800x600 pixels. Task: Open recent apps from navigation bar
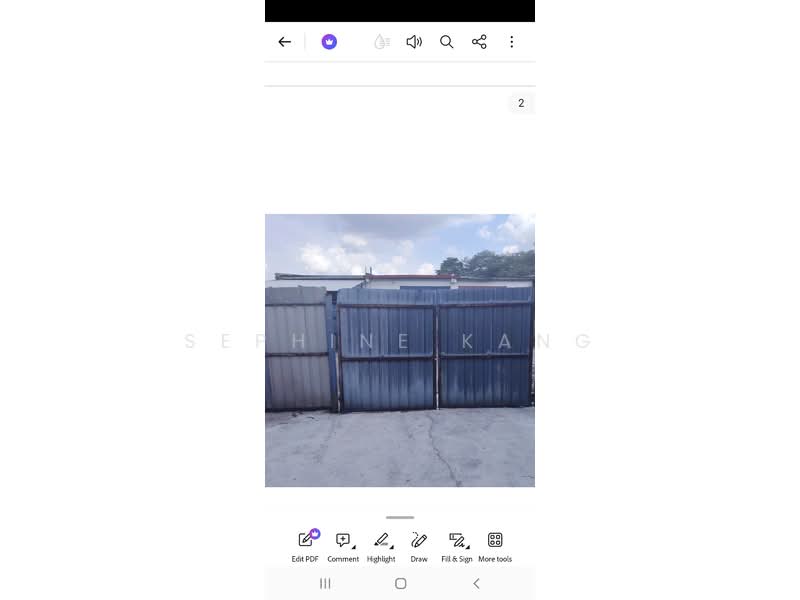pyautogui.click(x=325, y=583)
